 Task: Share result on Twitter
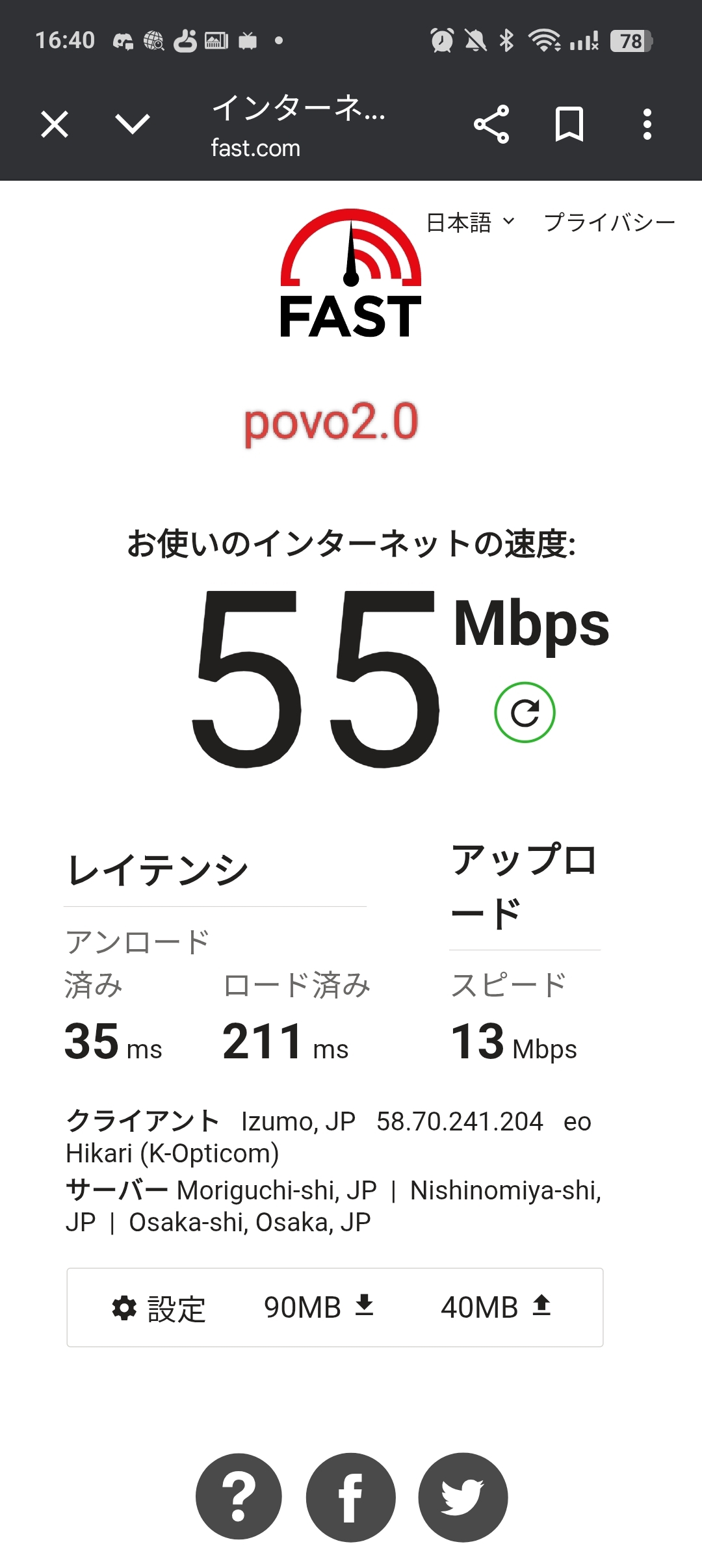pyautogui.click(x=463, y=1496)
